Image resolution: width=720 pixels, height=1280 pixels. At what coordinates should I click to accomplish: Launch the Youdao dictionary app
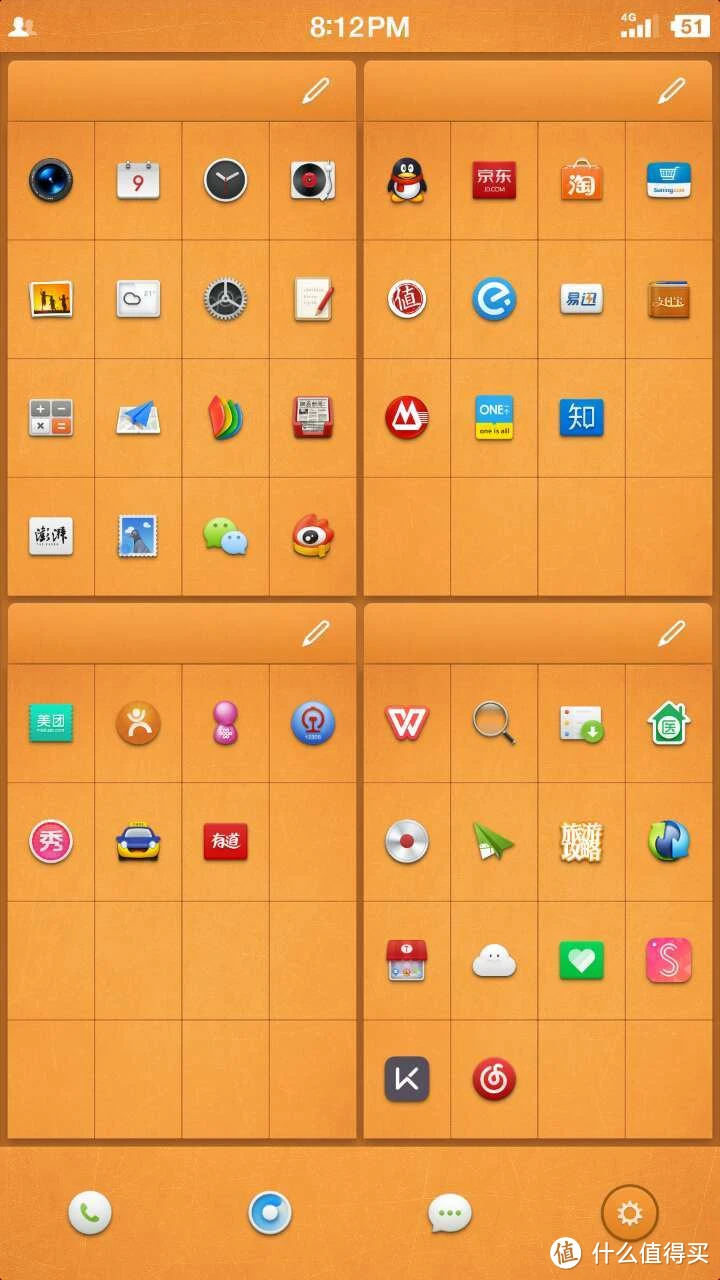pyautogui.click(x=225, y=841)
